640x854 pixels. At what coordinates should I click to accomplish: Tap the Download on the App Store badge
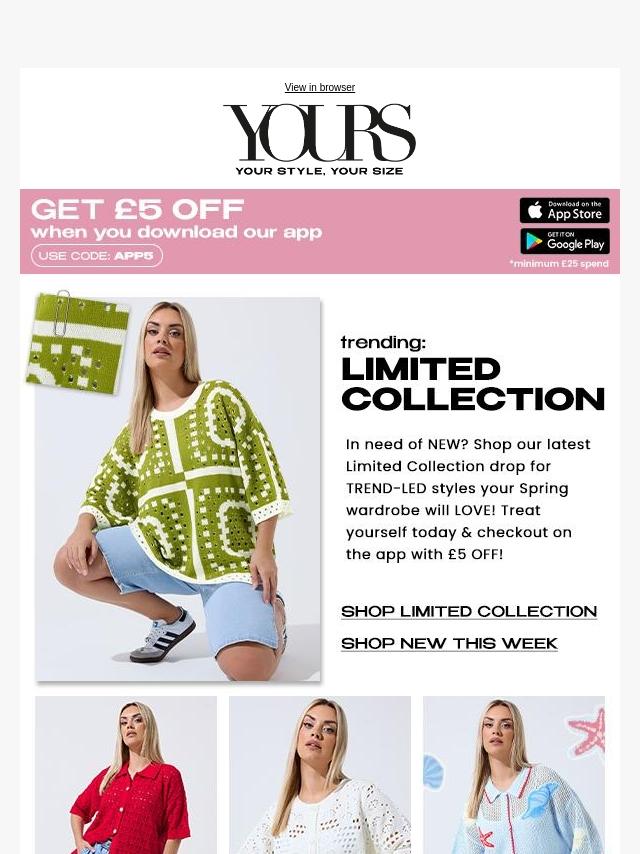(x=564, y=210)
